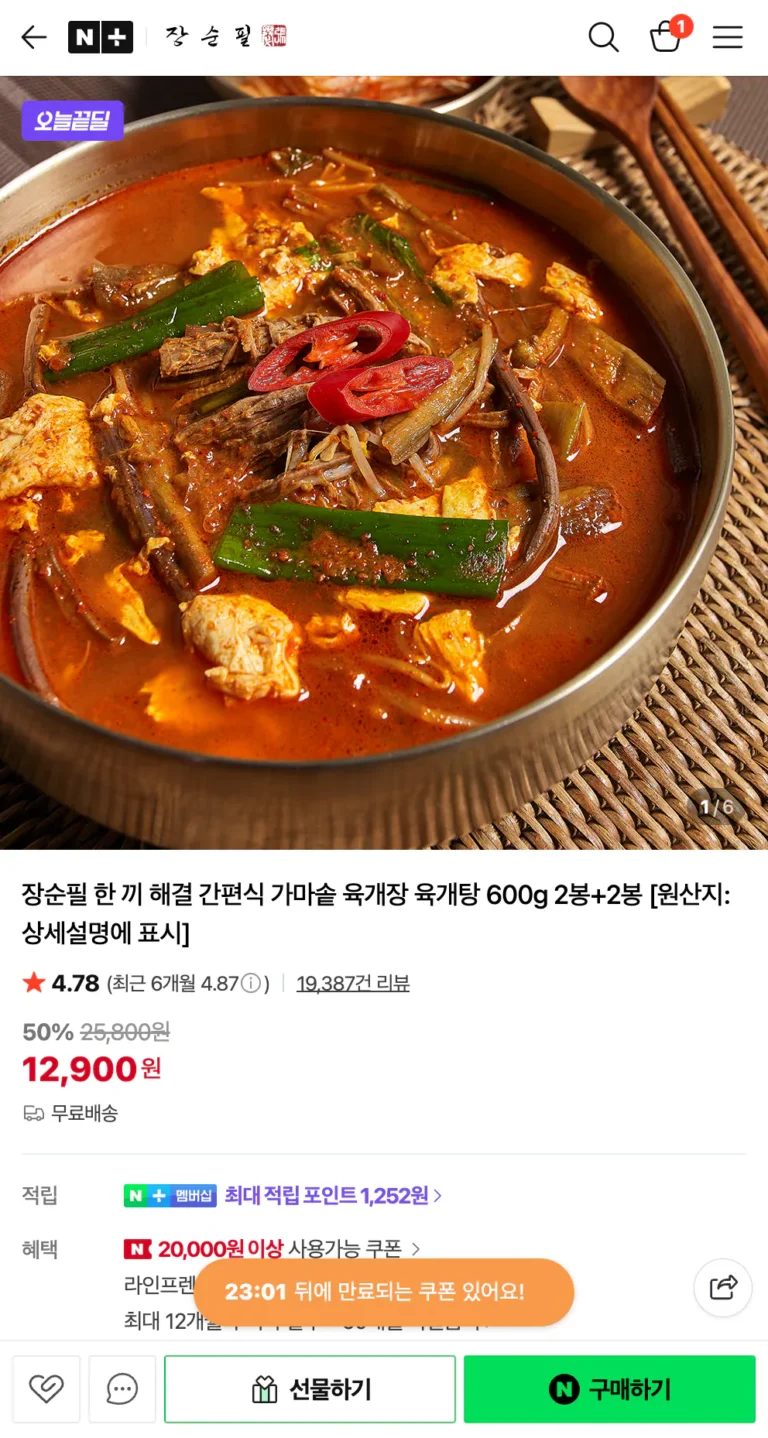Open the 20,000원 이상 사용가능 쿠폰 link

coord(272,1248)
